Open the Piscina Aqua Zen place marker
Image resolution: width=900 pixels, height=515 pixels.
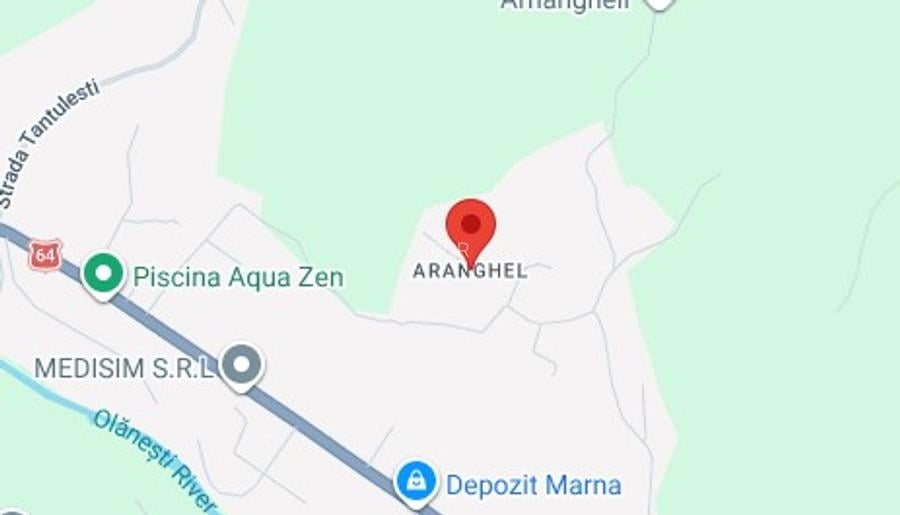coord(102,273)
